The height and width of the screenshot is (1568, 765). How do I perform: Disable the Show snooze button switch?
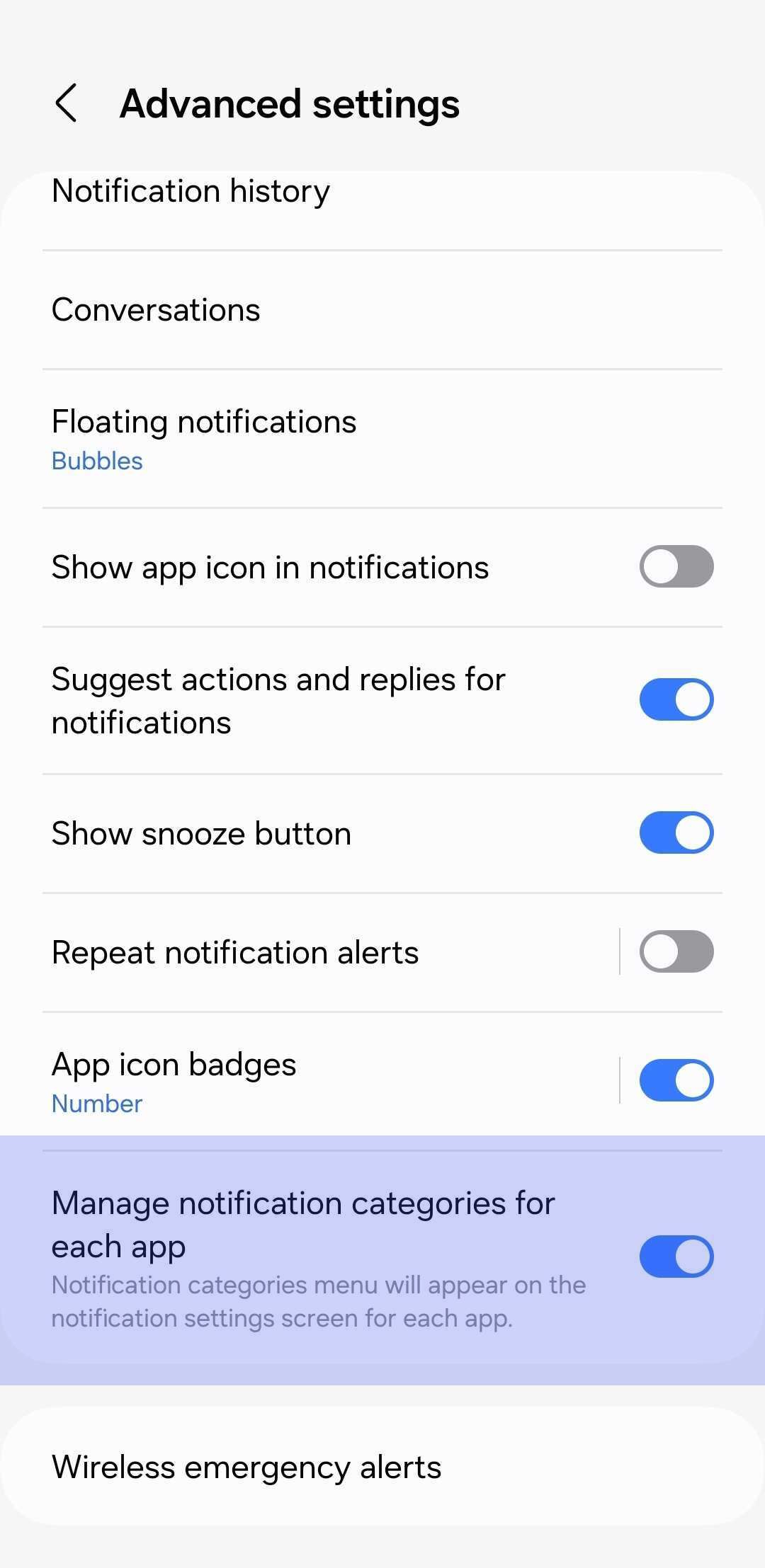coord(676,832)
